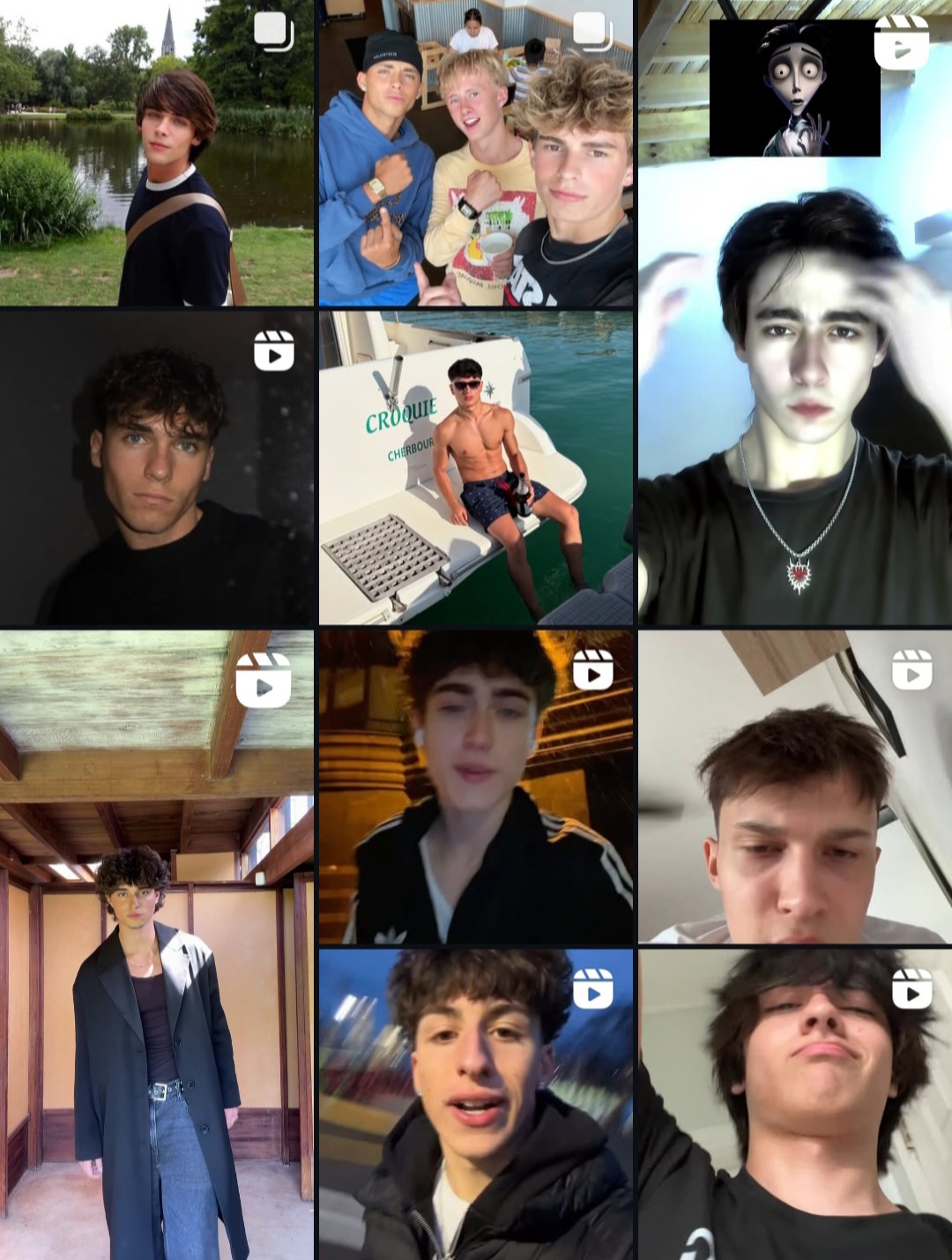Play the reel of the guy with eyes closed
Screen dimensions: 952x1260
coord(794,1104)
